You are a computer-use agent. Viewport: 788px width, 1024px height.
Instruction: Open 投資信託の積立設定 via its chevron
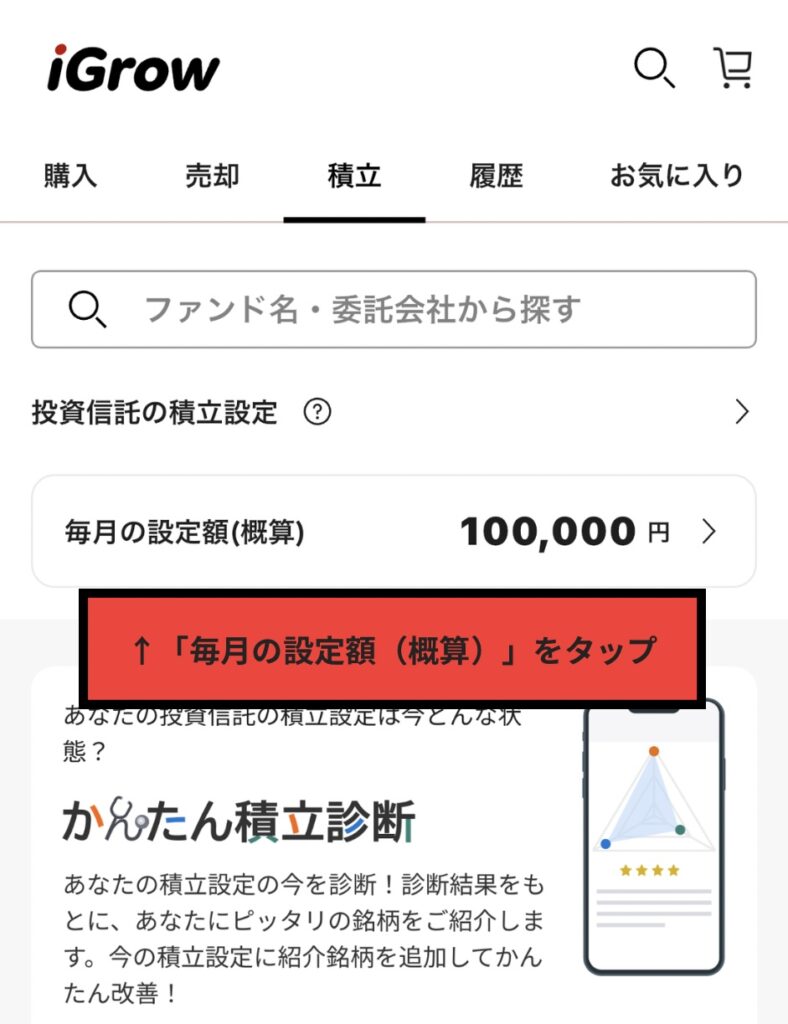tap(741, 412)
